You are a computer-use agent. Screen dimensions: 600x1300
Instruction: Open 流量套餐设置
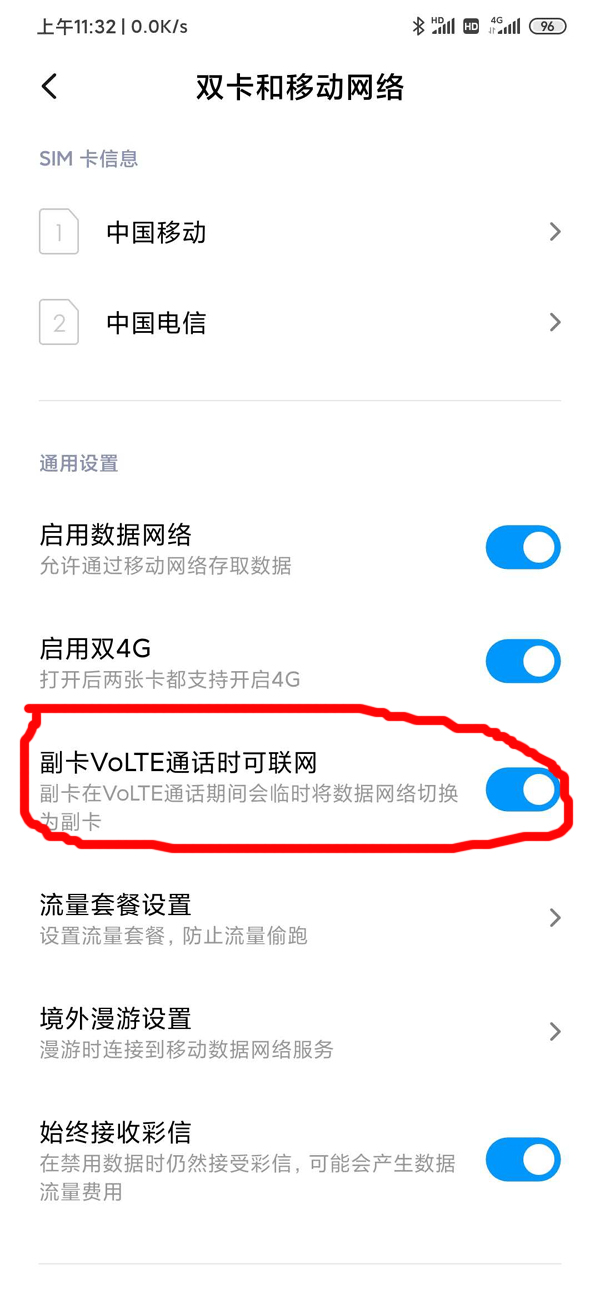300,919
